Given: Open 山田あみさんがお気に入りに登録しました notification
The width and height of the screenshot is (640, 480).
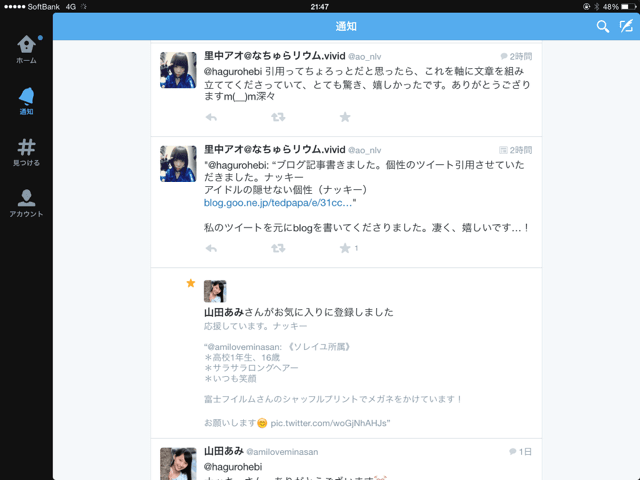Looking at the screenshot, I should [300, 312].
